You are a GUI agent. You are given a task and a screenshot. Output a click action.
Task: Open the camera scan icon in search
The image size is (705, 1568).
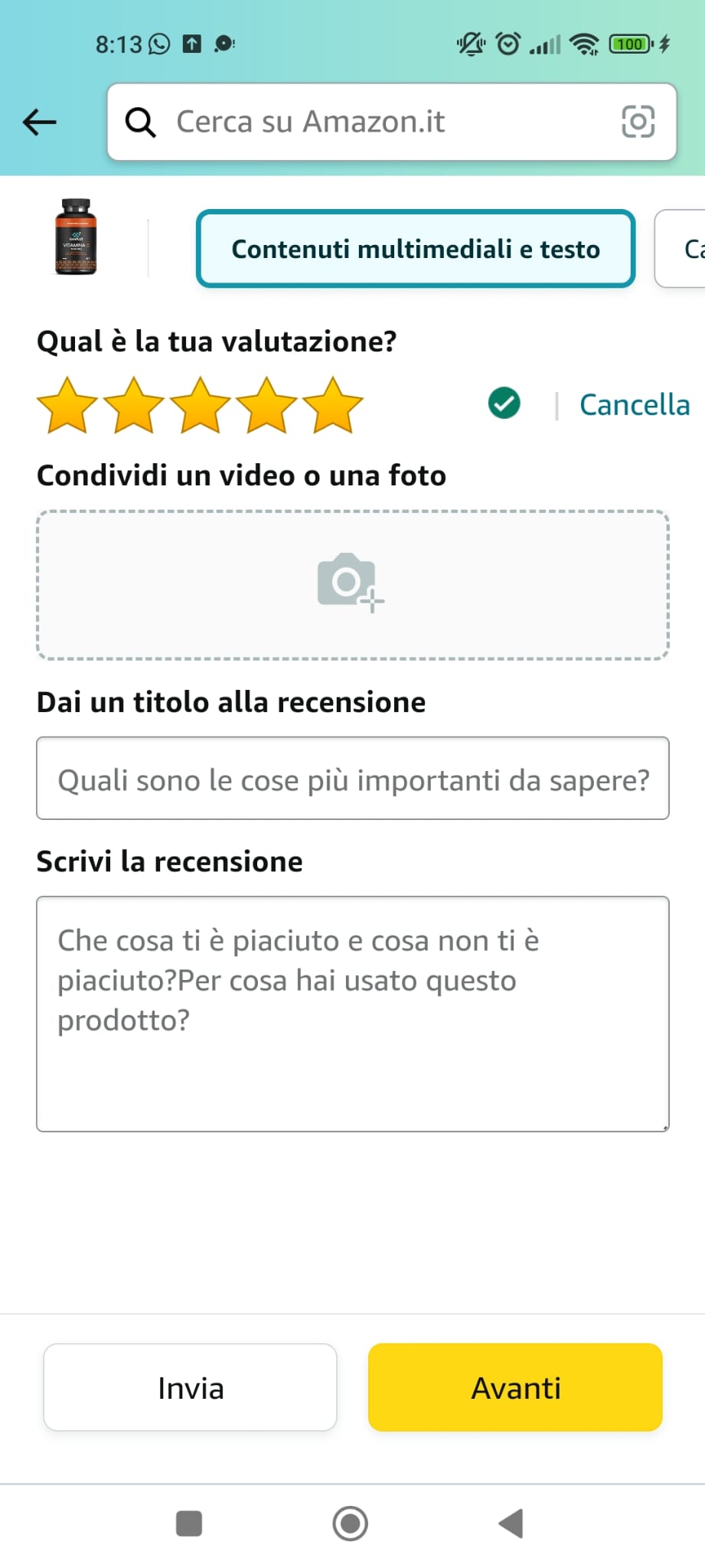638,122
